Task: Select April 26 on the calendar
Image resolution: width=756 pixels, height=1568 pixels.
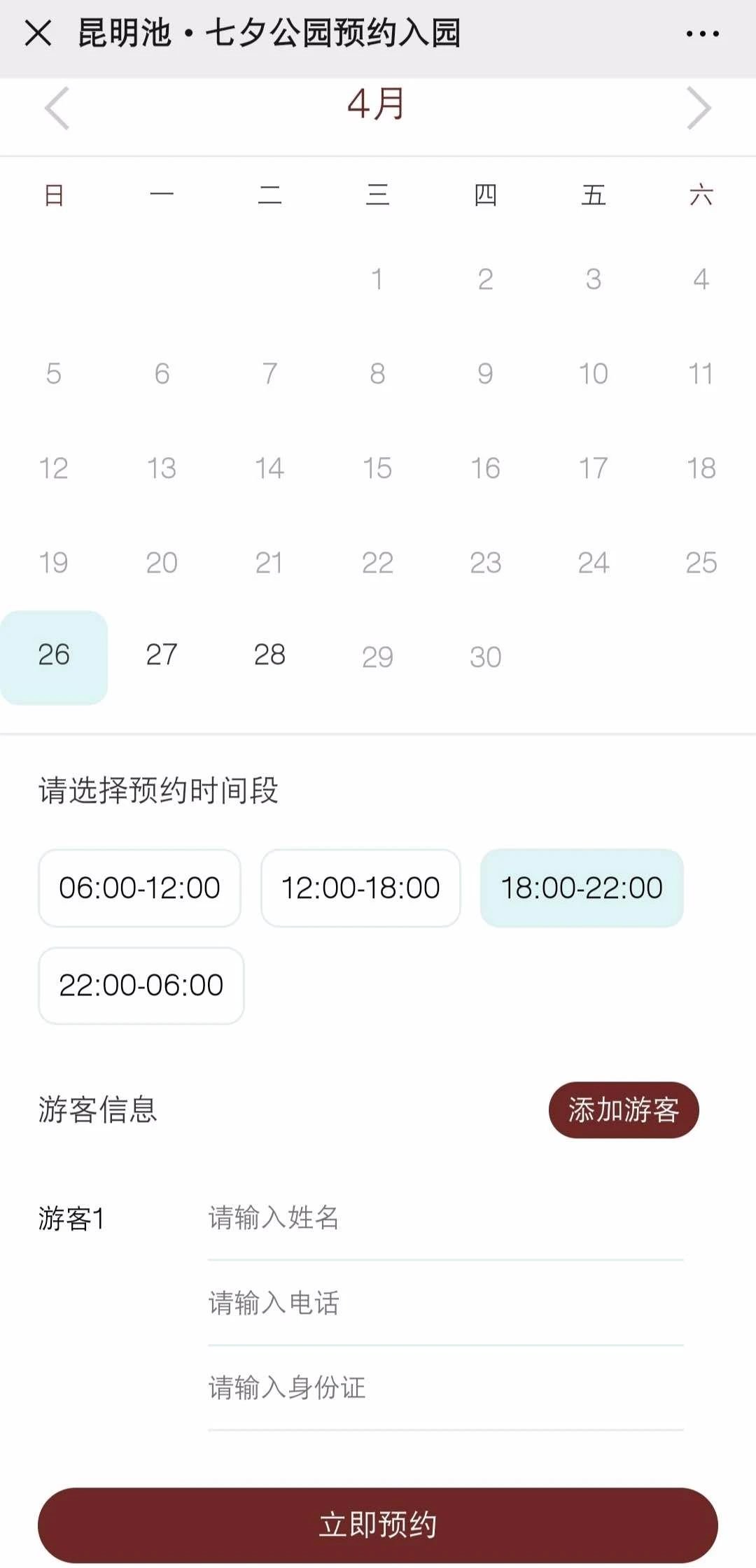Action: (54, 656)
